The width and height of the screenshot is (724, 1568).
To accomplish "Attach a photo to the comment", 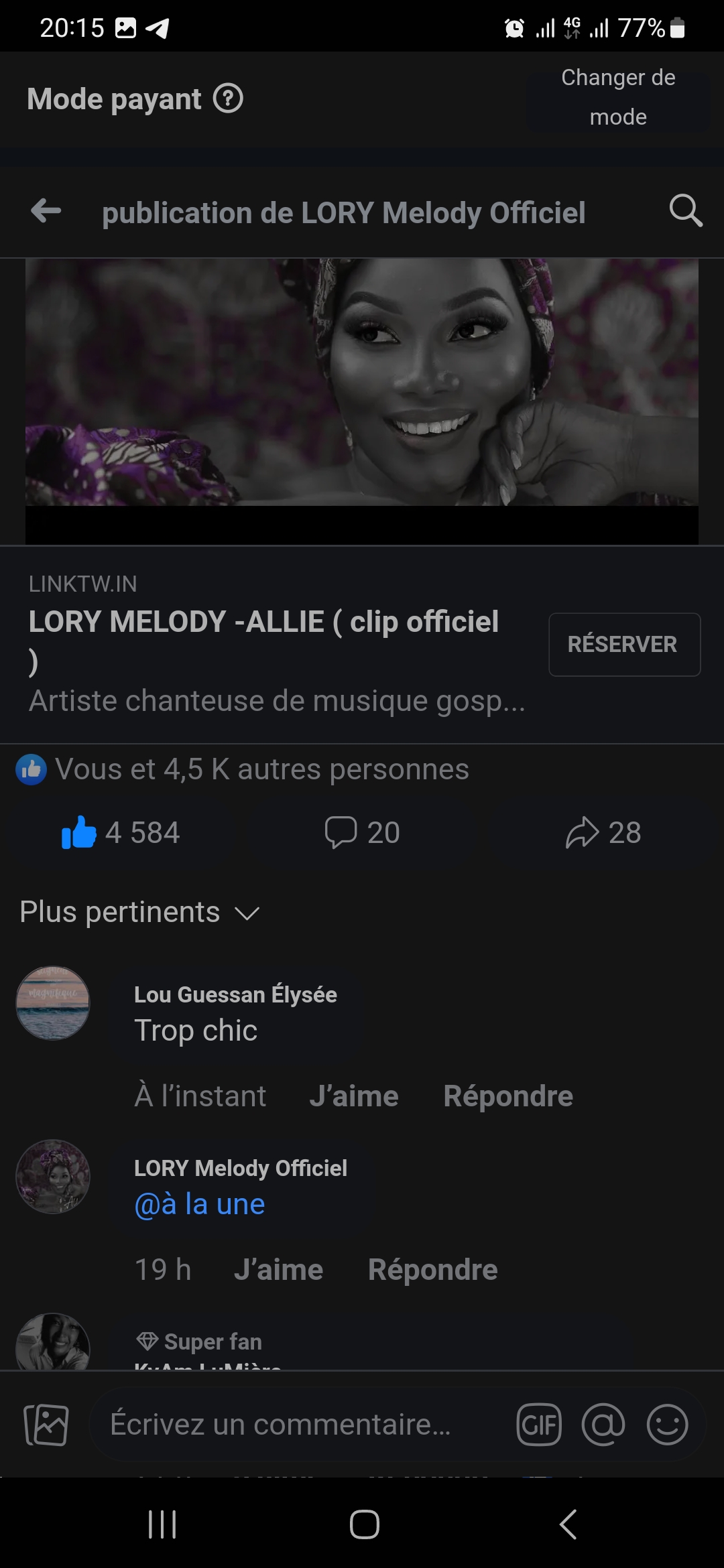I will pos(46,1424).
